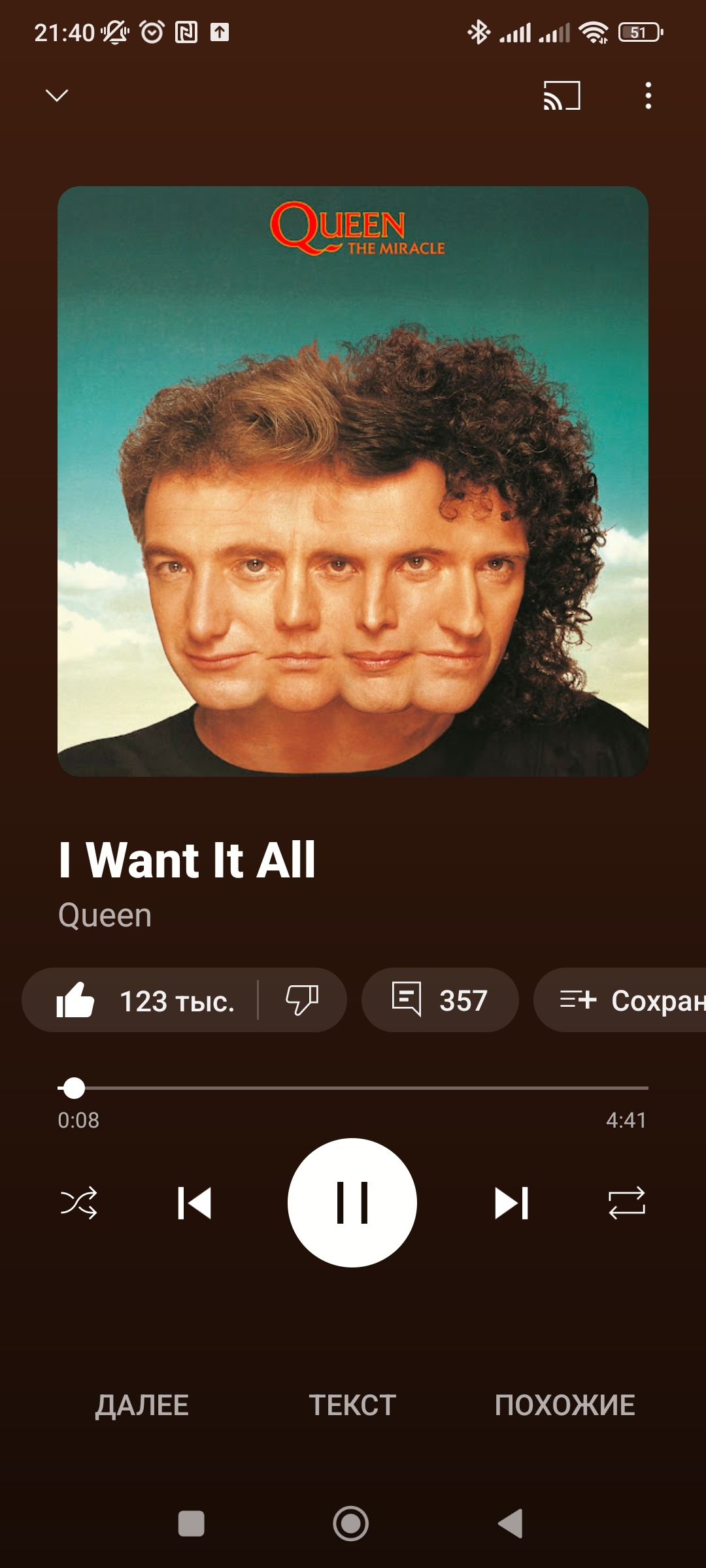Open the 357 comments

point(440,1000)
